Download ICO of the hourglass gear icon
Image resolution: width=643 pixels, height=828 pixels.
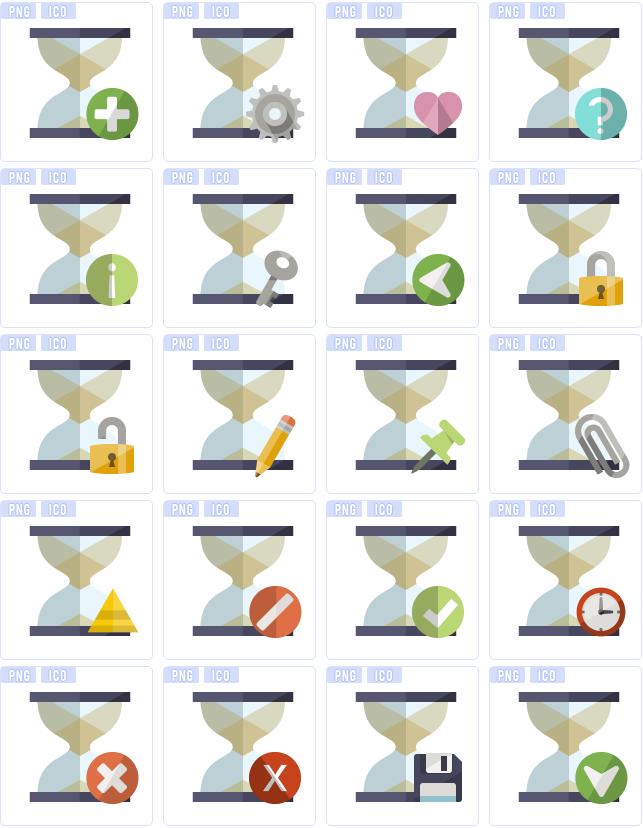pyautogui.click(x=221, y=12)
